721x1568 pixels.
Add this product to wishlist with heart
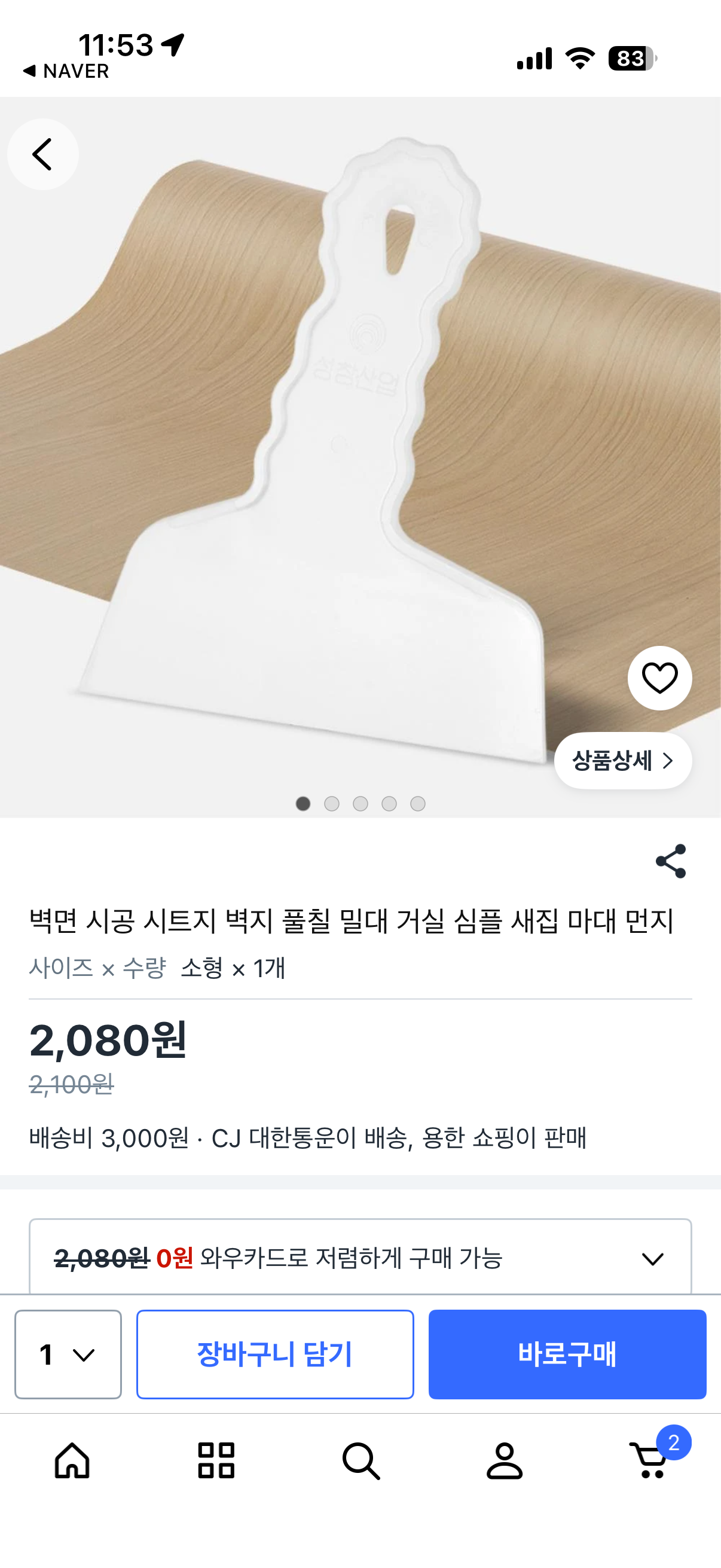(x=659, y=678)
